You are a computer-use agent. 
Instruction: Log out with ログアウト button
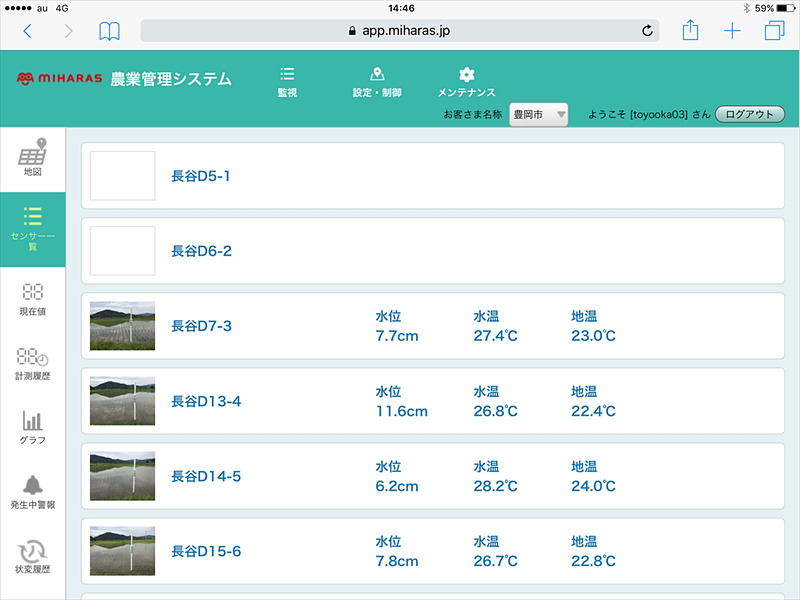750,115
